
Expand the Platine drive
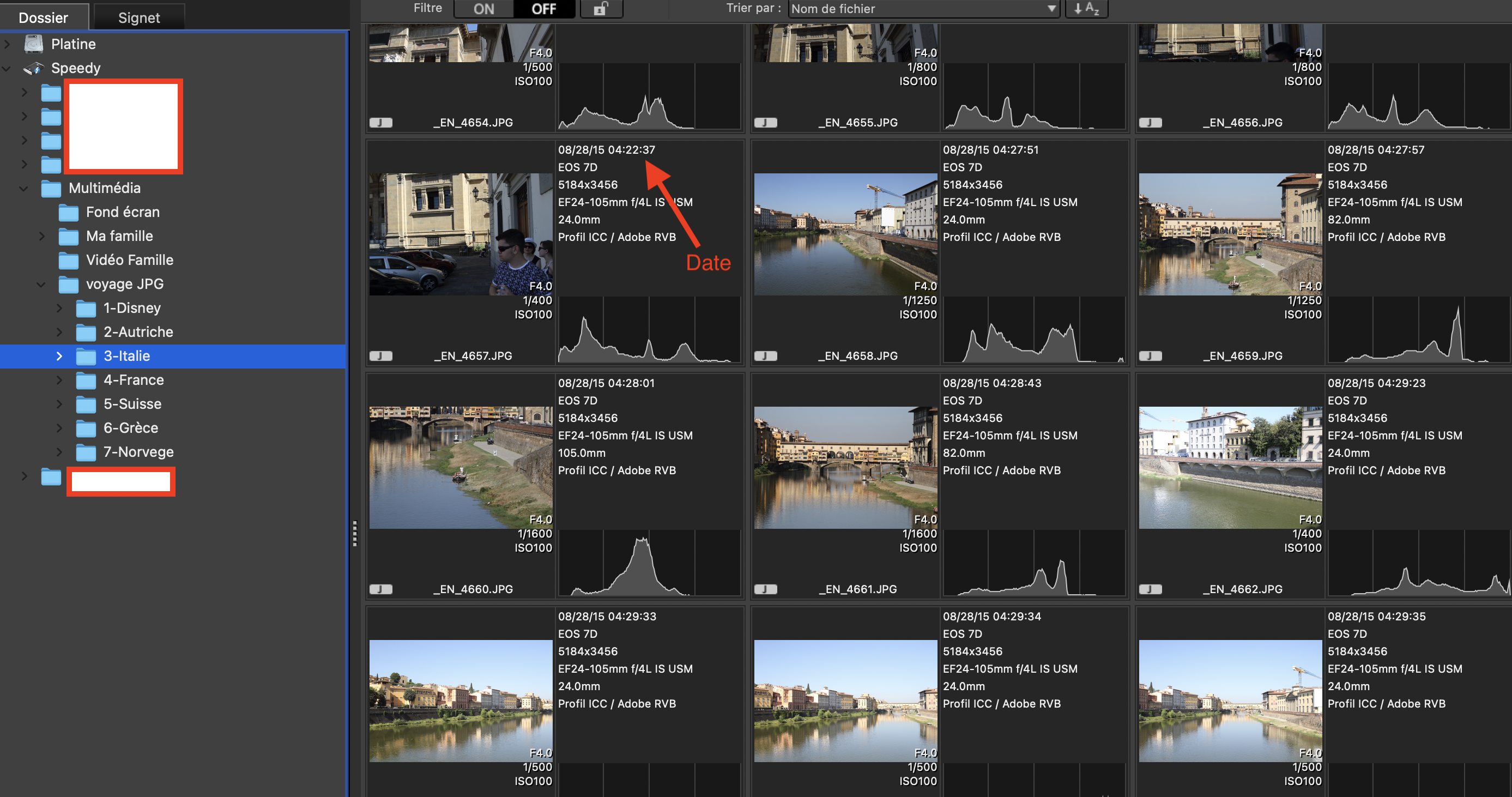click(x=8, y=44)
